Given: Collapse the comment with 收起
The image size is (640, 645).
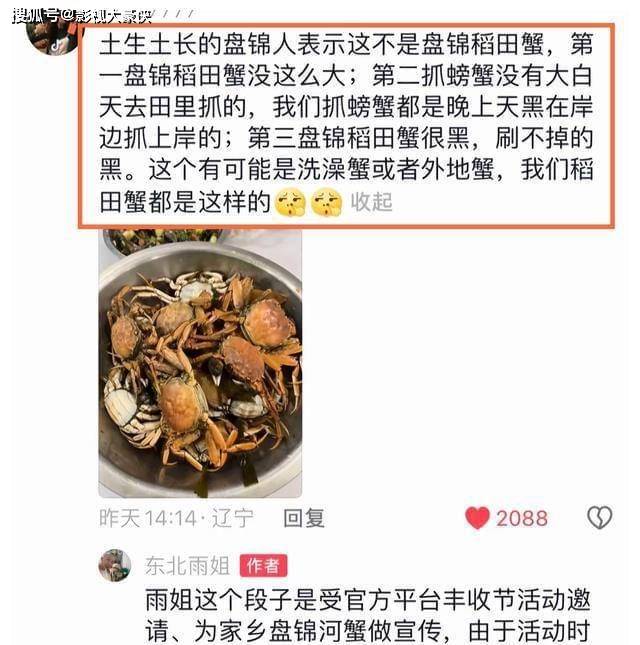Looking at the screenshot, I should coord(371,202).
